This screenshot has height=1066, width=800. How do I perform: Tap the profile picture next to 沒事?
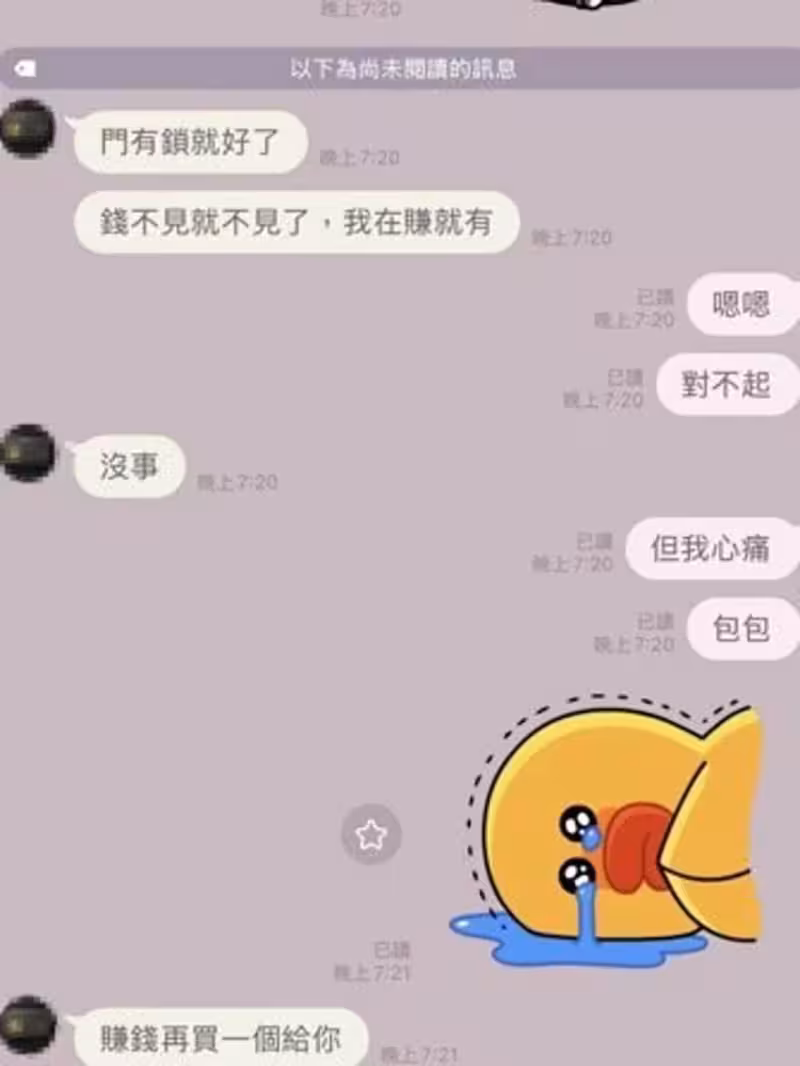coord(28,453)
